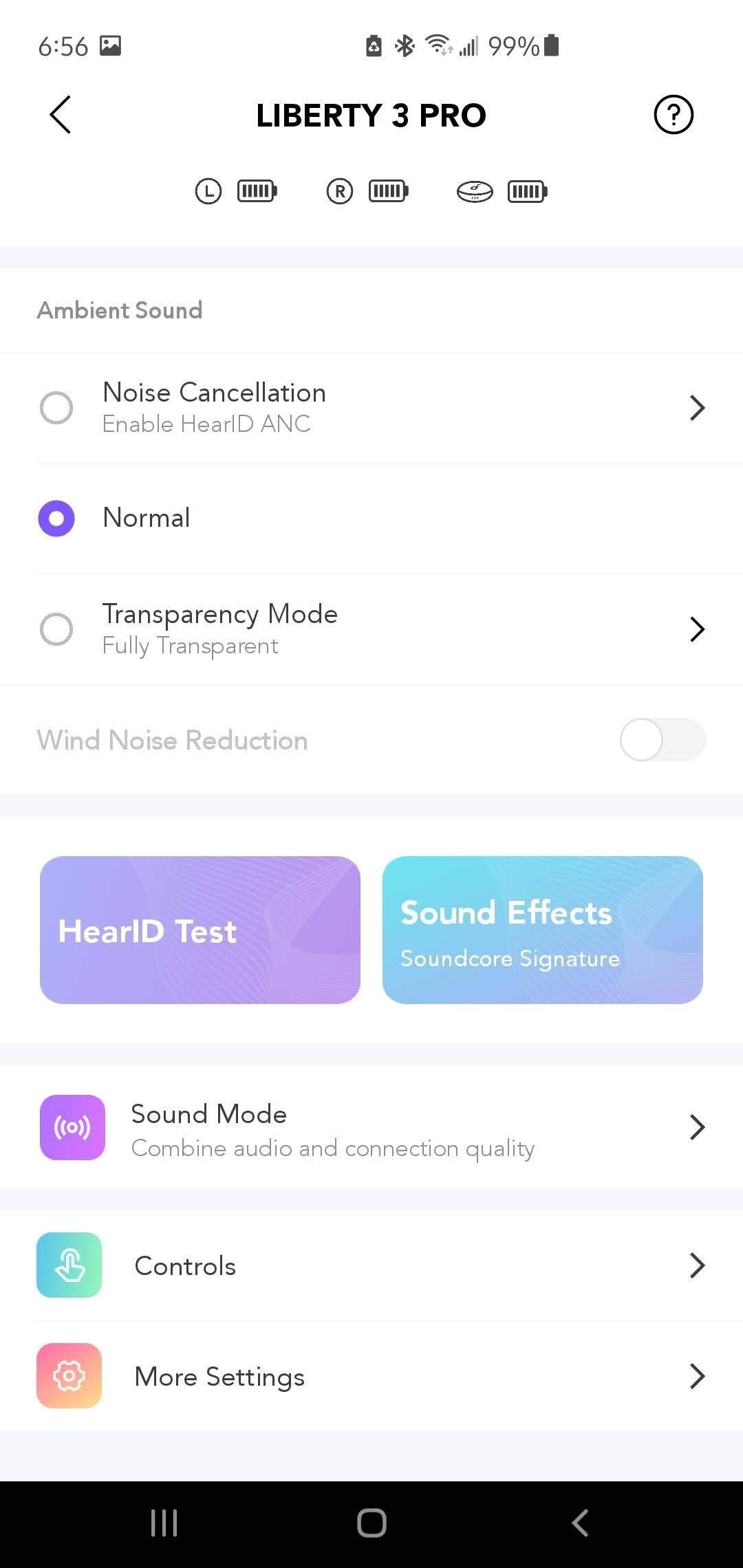Open the HearID Test card
This screenshot has width=743, height=1568.
pyautogui.click(x=200, y=930)
